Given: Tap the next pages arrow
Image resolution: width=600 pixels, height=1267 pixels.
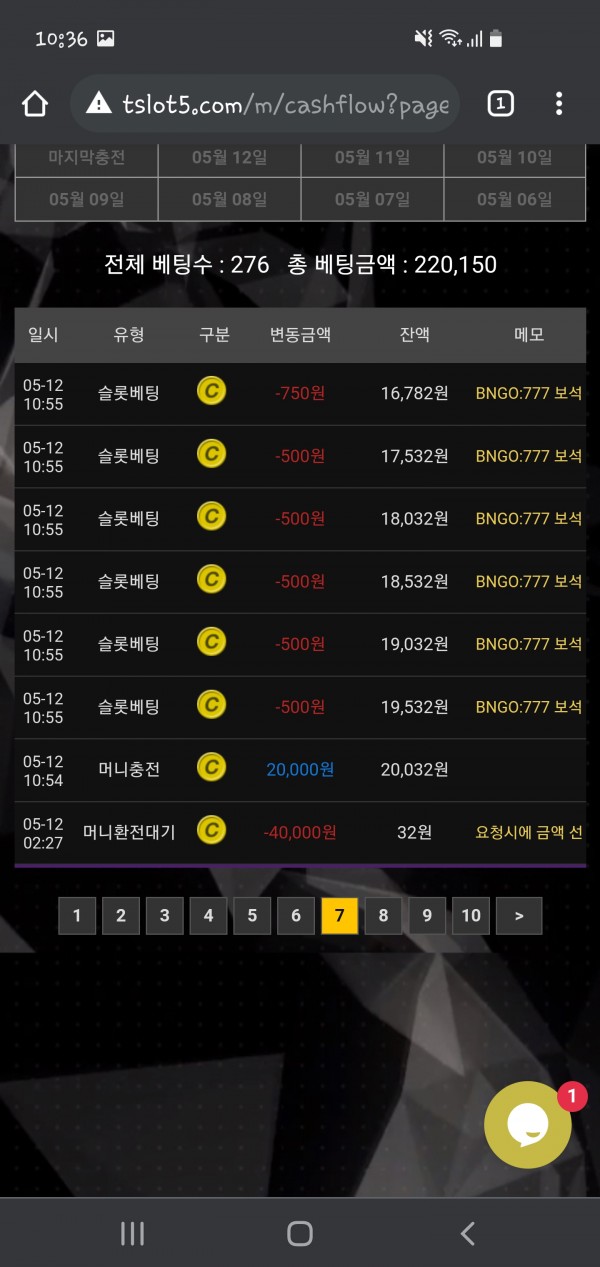Looking at the screenshot, I should [x=518, y=915].
